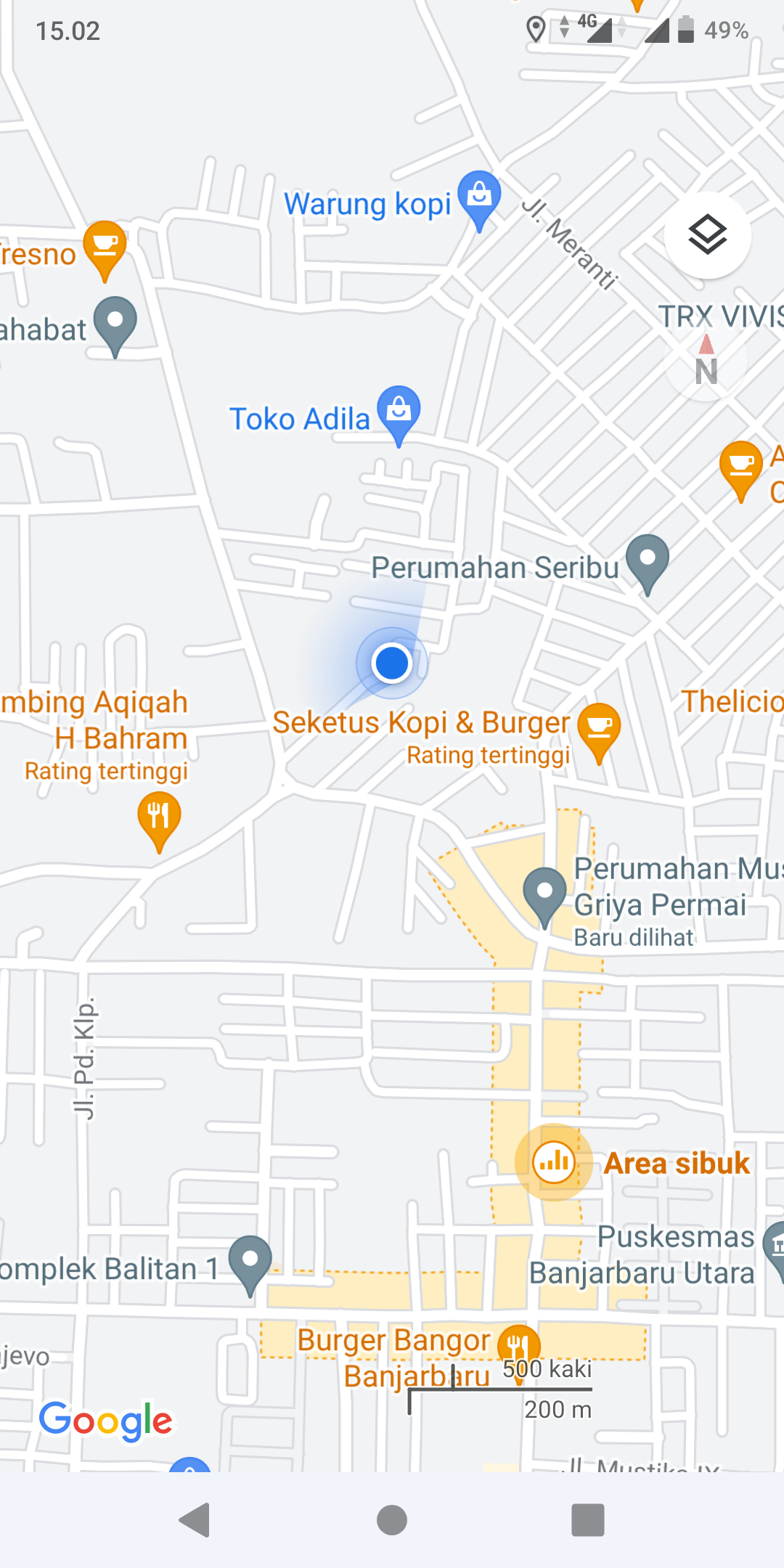The height and width of the screenshot is (1568, 784).
Task: Select the Griya Permai location pin
Action: click(544, 893)
